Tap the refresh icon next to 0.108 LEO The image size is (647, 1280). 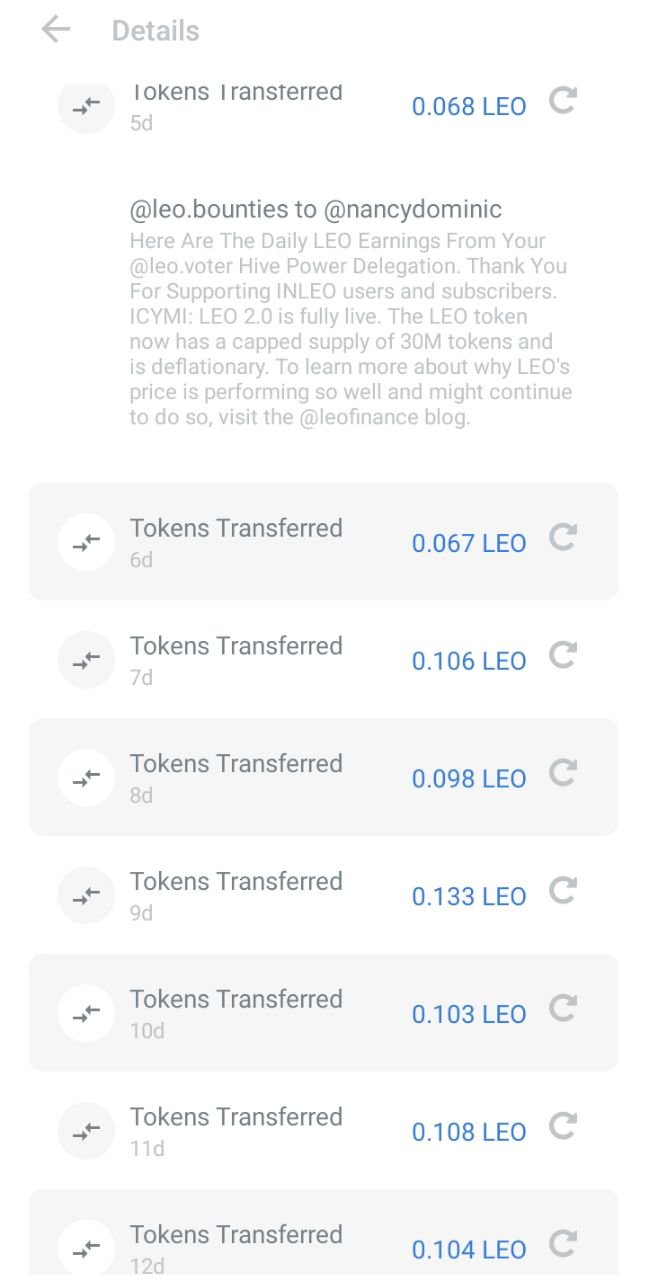click(563, 1127)
